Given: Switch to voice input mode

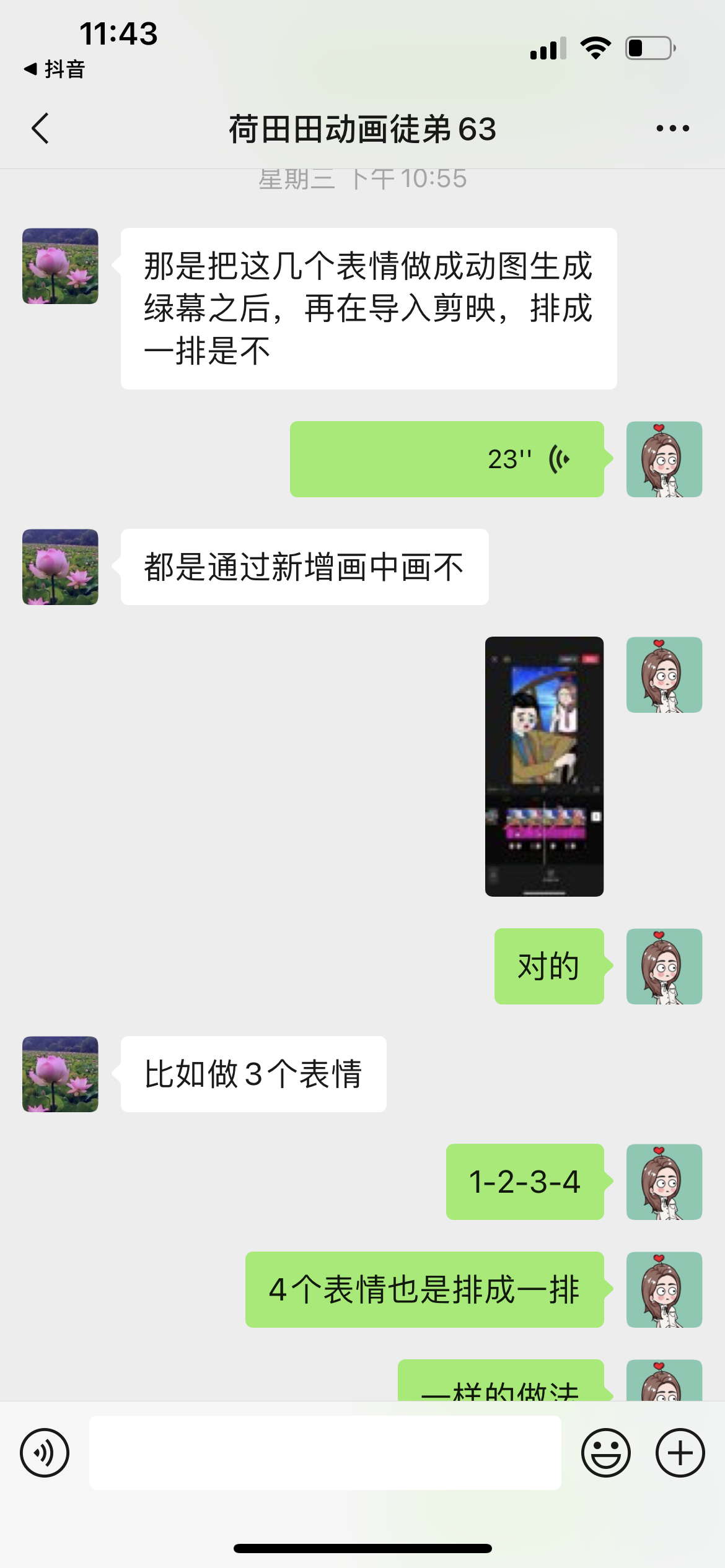Looking at the screenshot, I should [45, 1452].
